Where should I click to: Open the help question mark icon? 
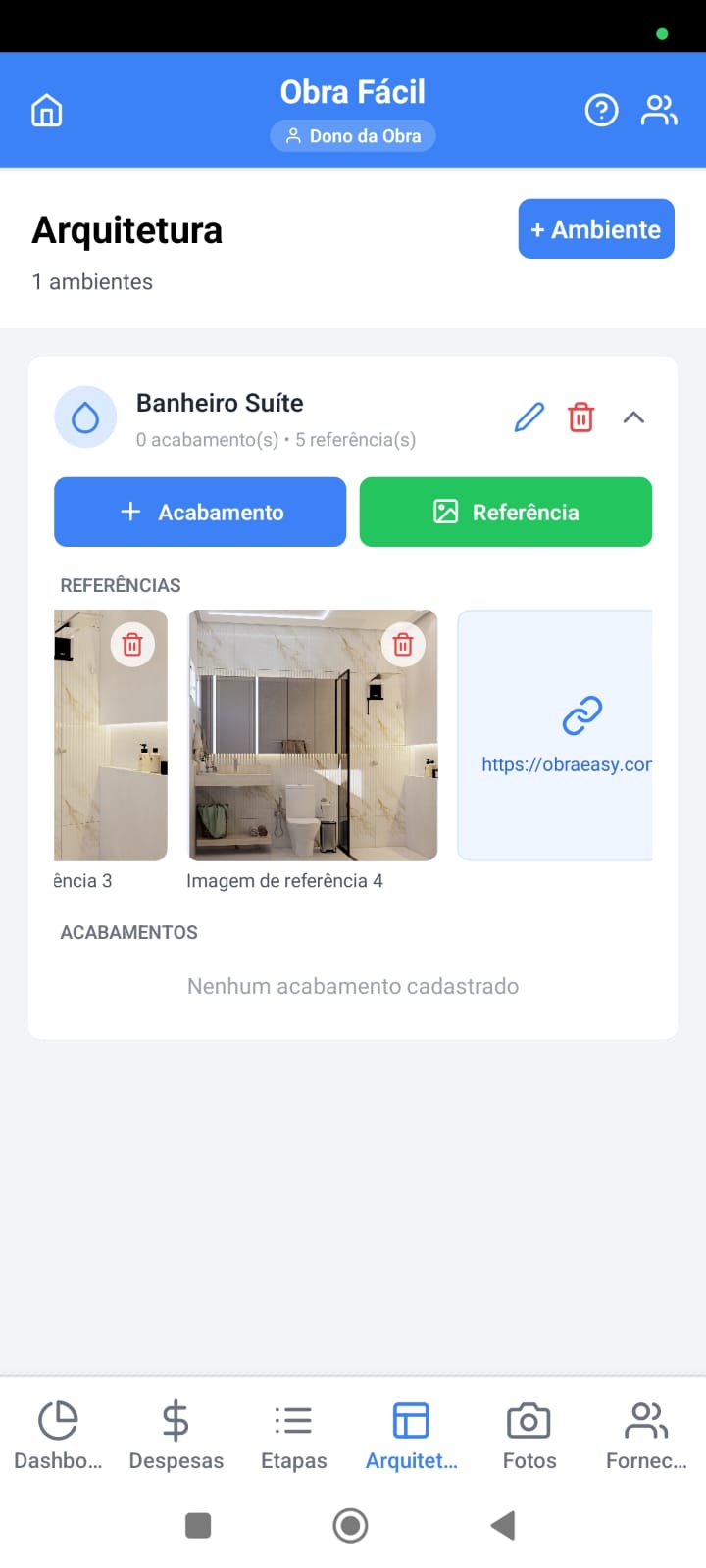coord(601,111)
